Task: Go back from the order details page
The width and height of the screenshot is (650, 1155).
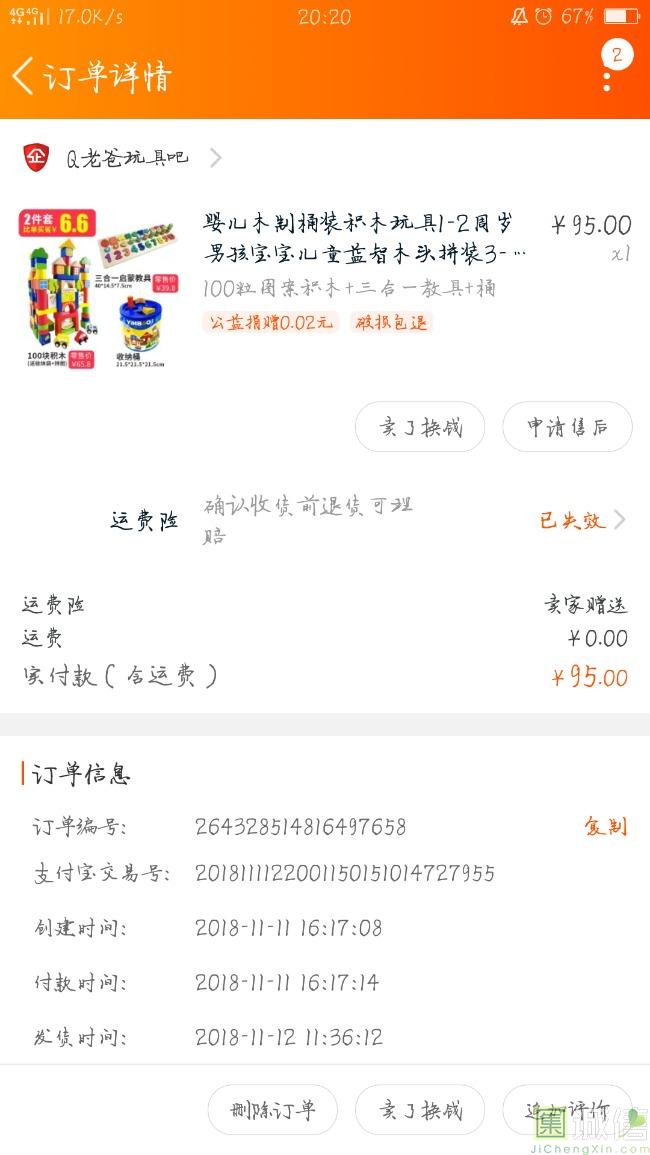Action: pyautogui.click(x=24, y=76)
